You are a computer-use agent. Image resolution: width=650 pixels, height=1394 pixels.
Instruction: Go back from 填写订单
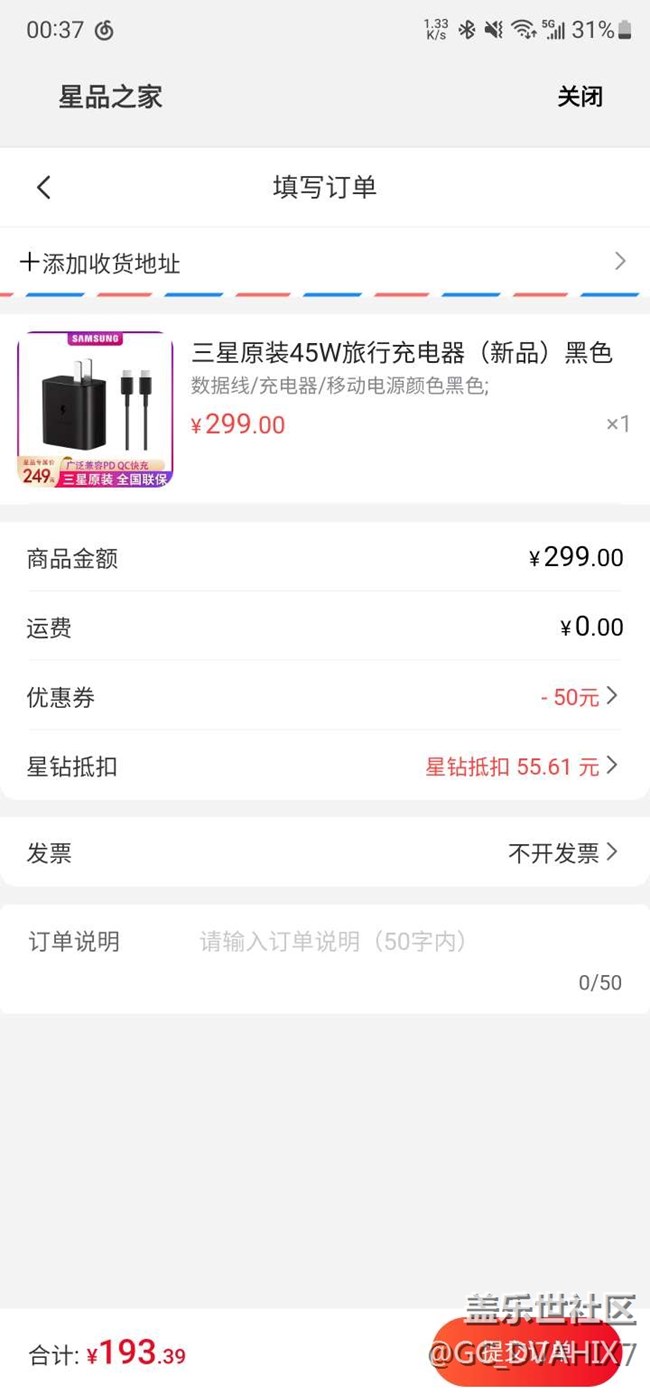point(43,187)
